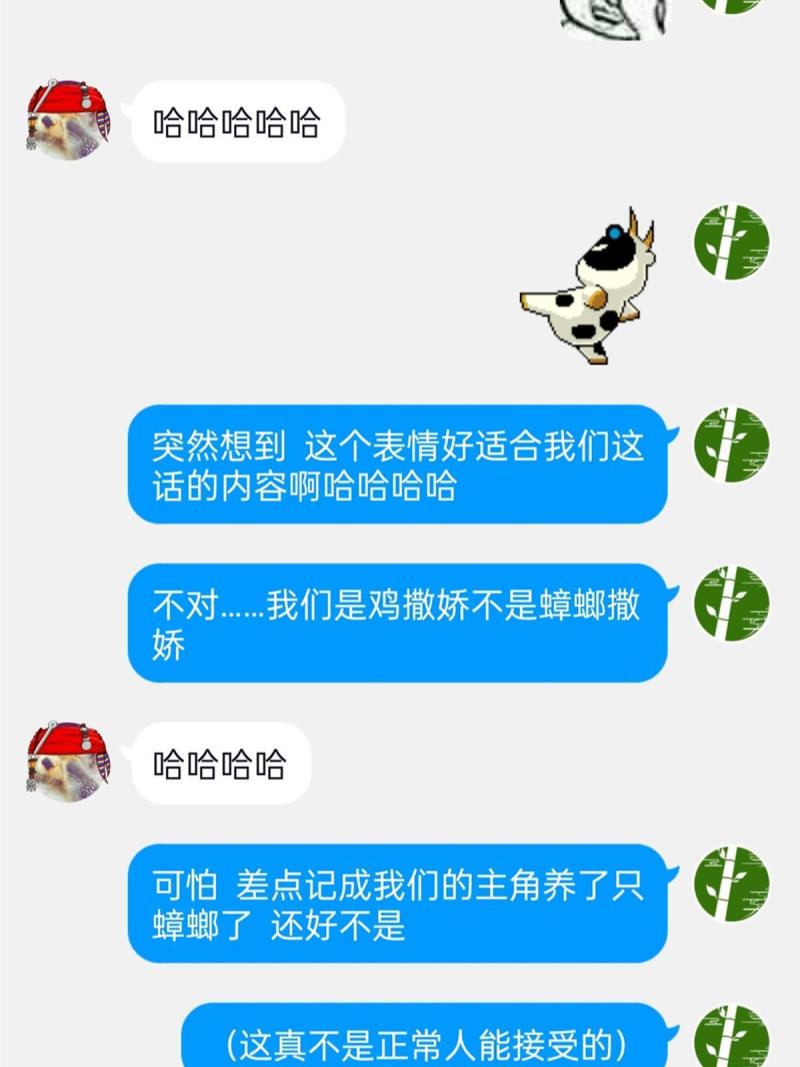
Task: View the cow sticker image
Action: (x=588, y=286)
